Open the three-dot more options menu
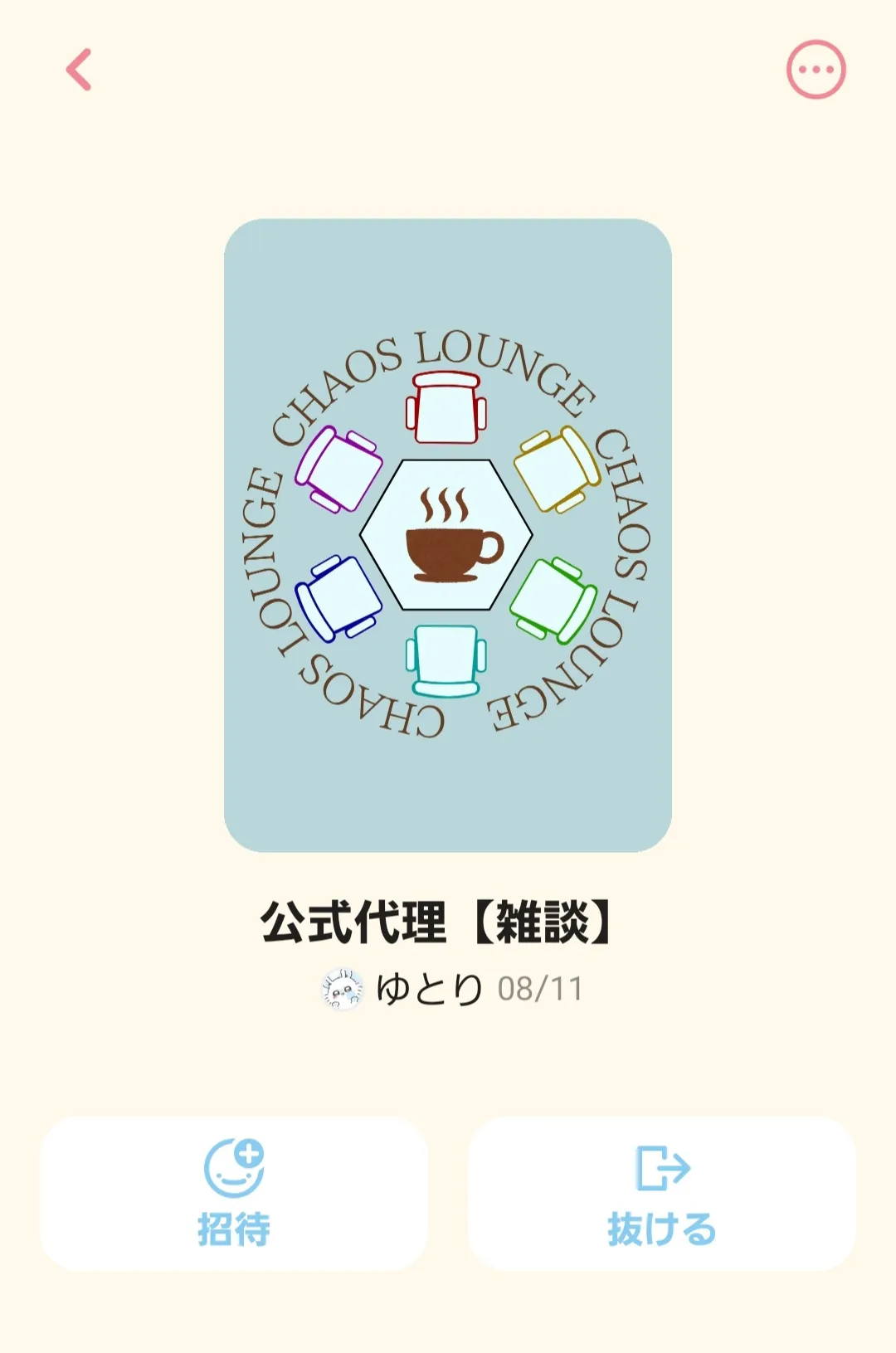Viewport: 896px width, 1353px height. tap(816, 70)
